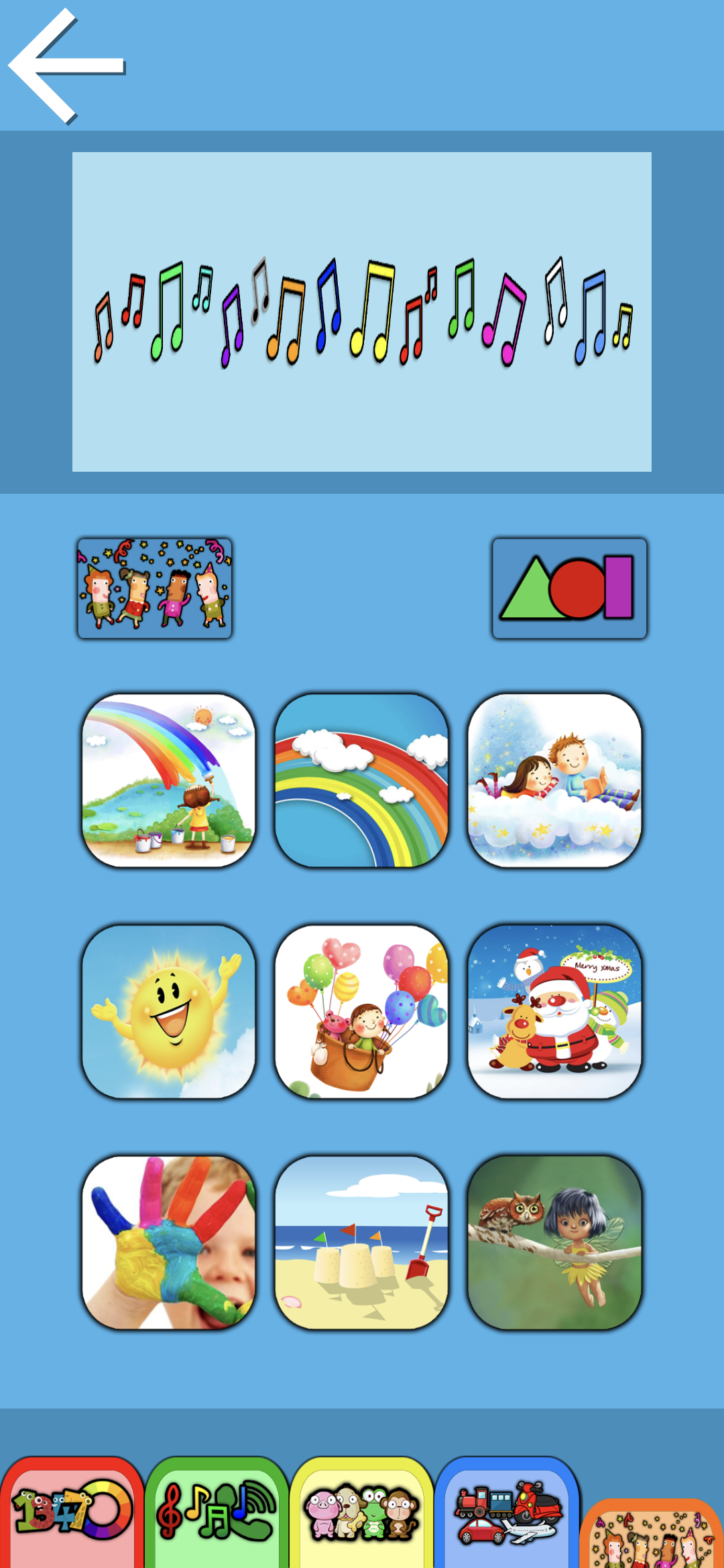Choose the Santa Merry Xmas tile
Image resolution: width=724 pixels, height=1568 pixels.
tap(554, 1012)
